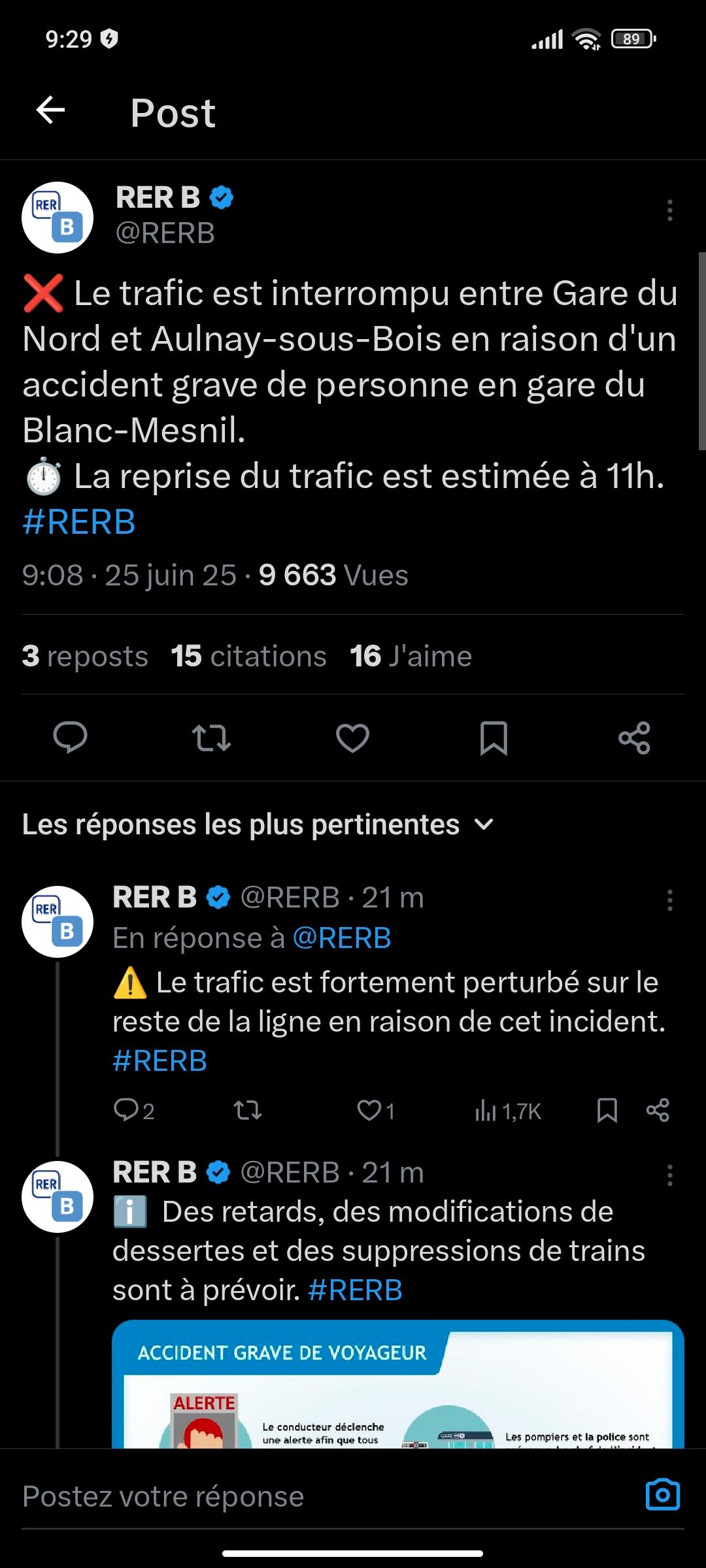See who liked via 16 J'aime
The height and width of the screenshot is (1568, 706).
click(411, 656)
